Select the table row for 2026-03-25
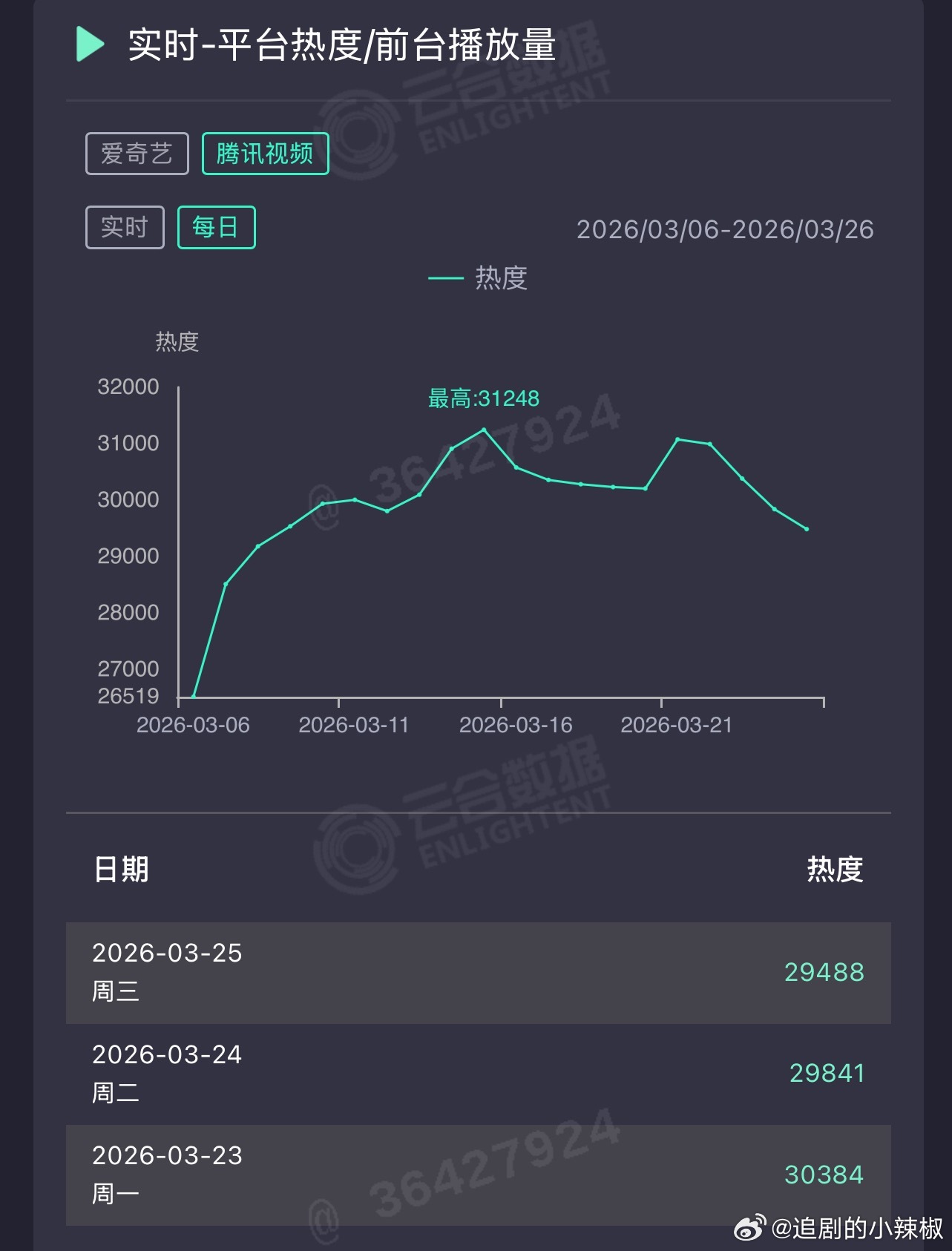The height and width of the screenshot is (1251, 952). coord(475,972)
